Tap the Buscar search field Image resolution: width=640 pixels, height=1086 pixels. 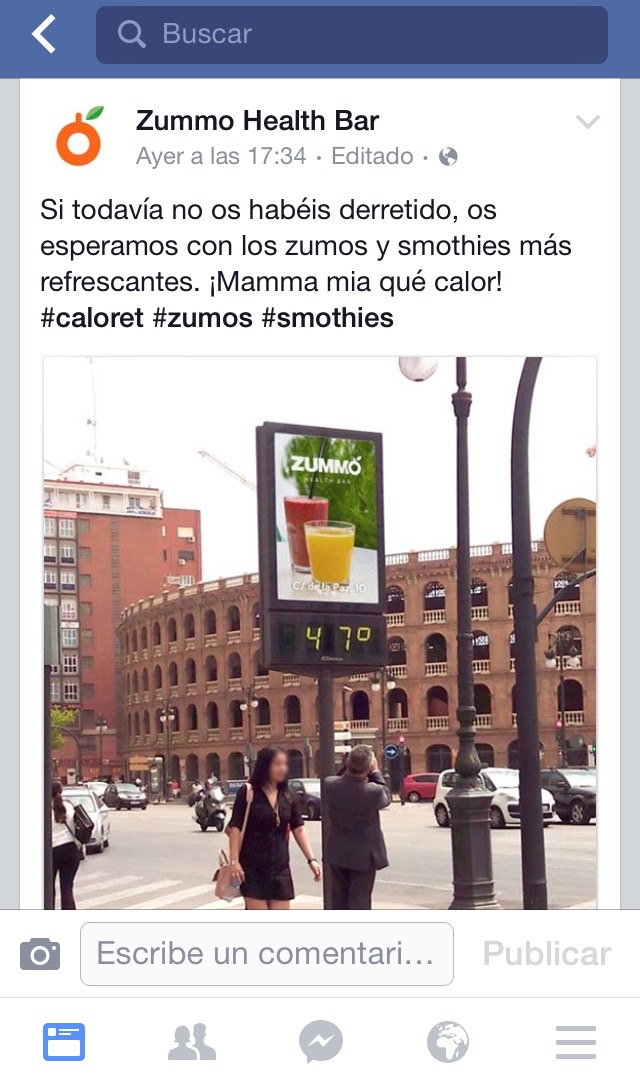(x=352, y=35)
